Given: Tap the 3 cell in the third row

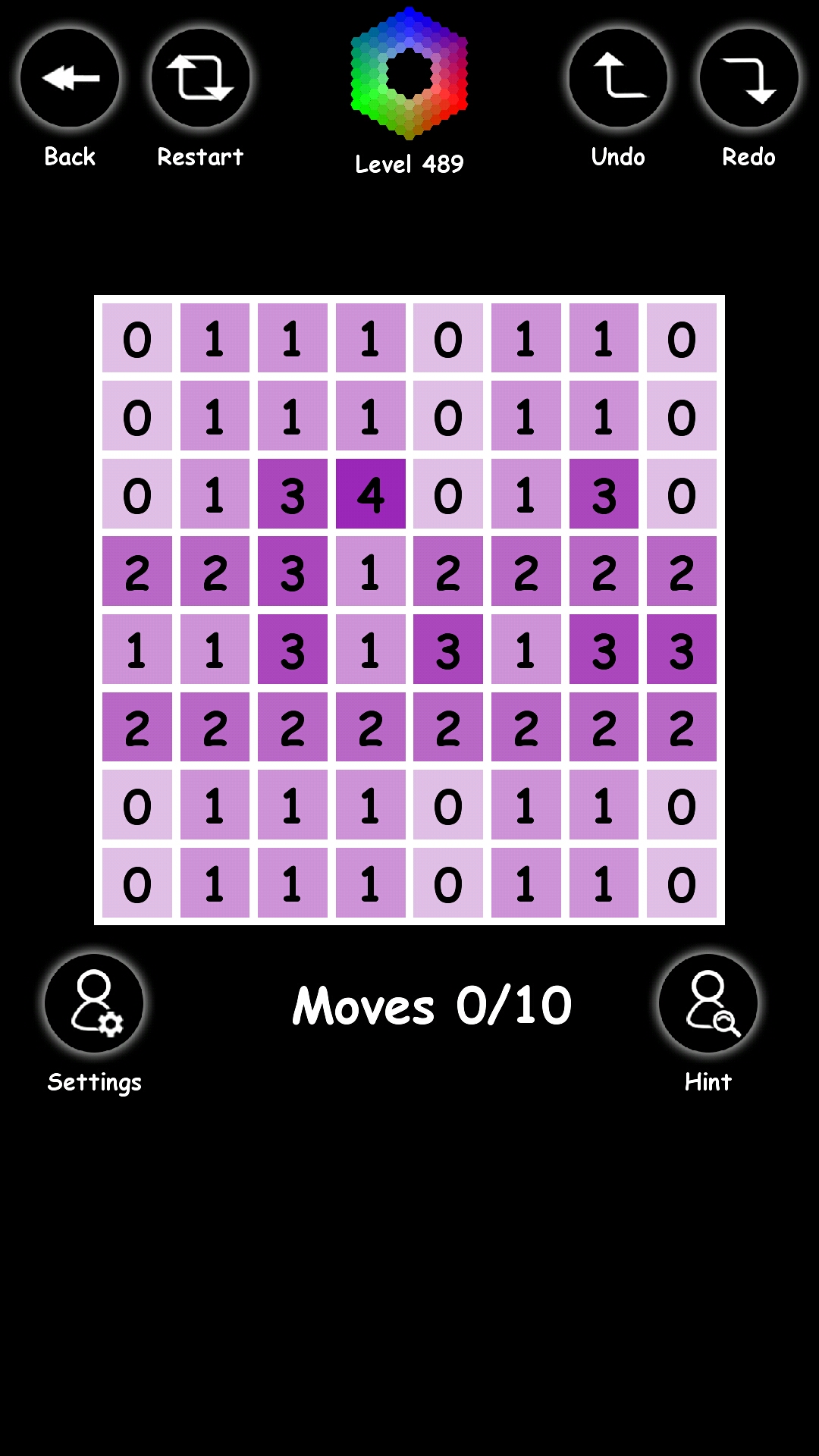Looking at the screenshot, I should pyautogui.click(x=293, y=494).
